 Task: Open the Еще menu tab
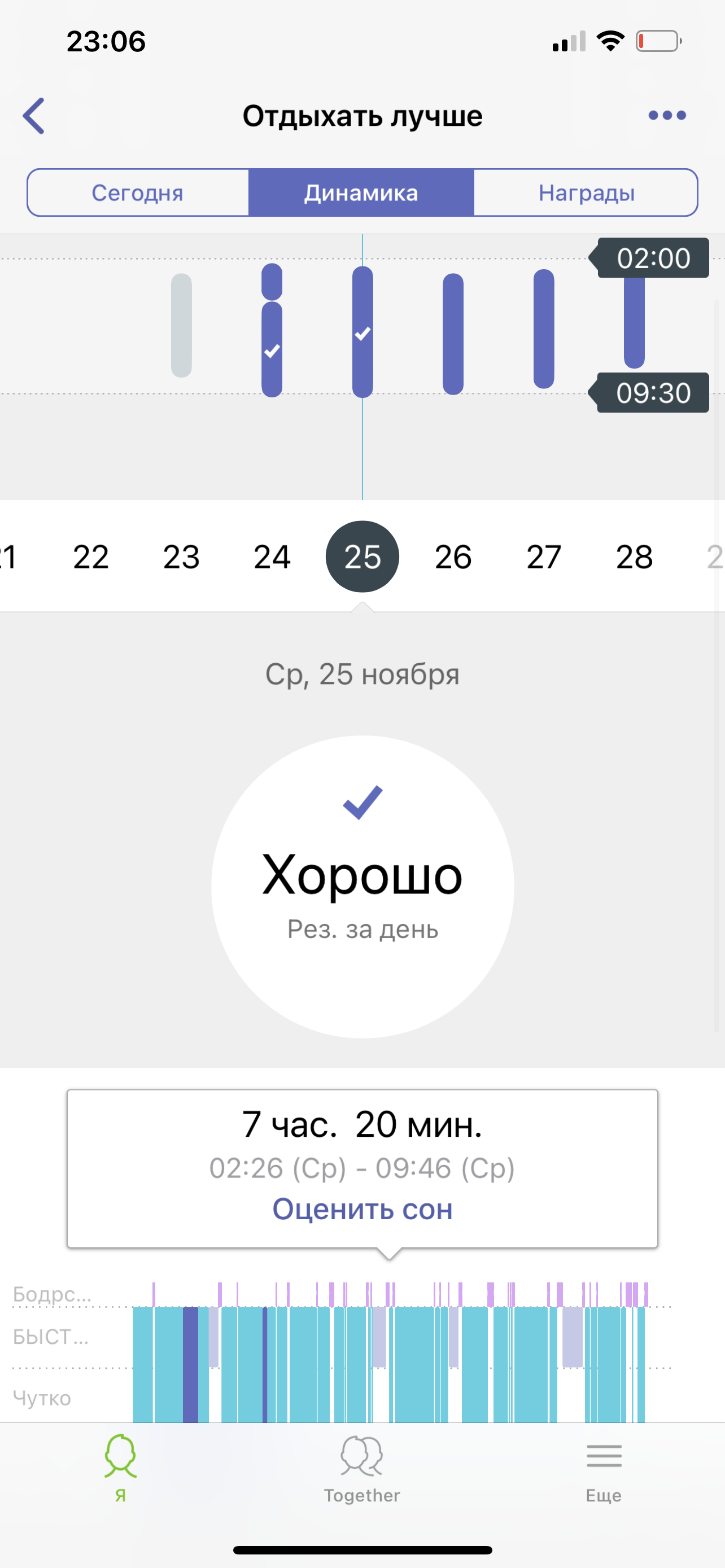pos(604,1468)
